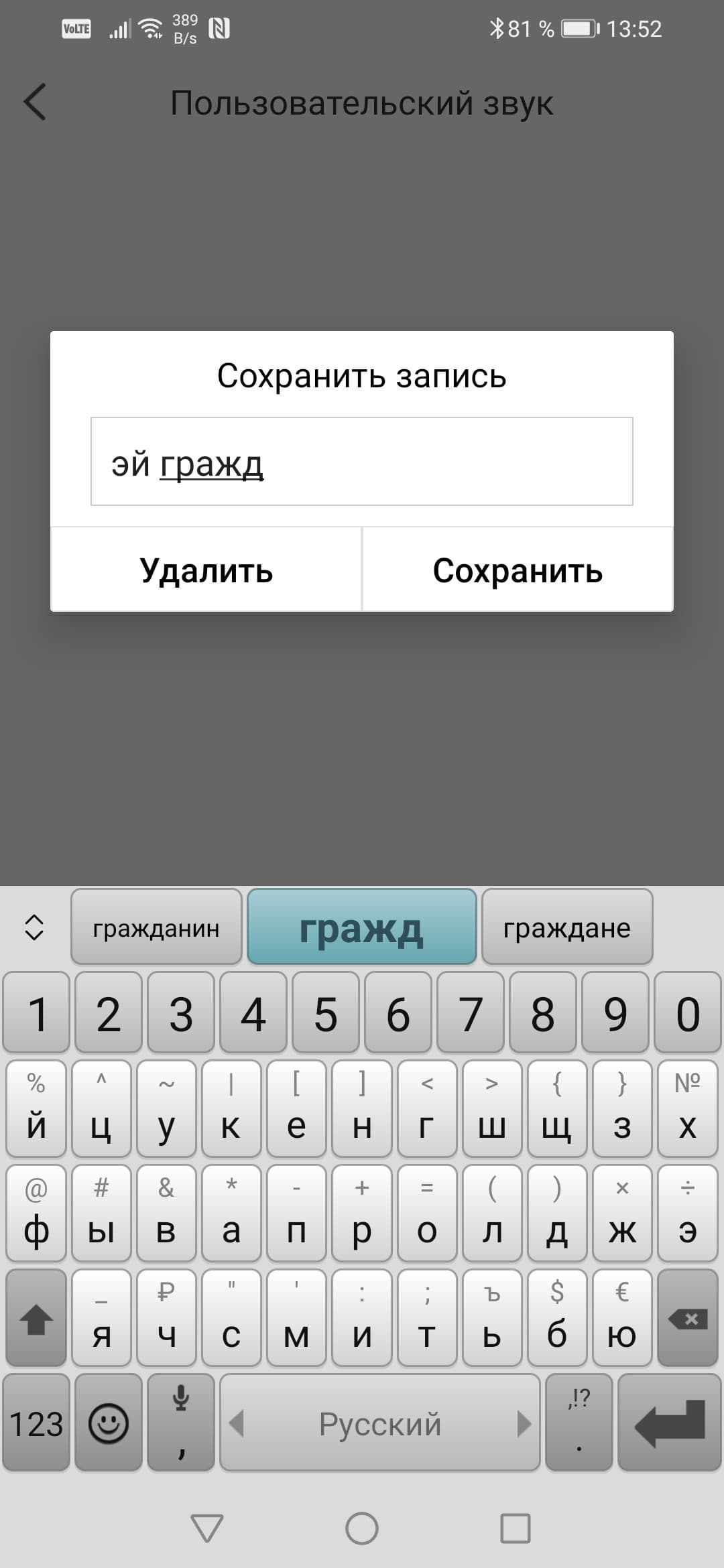Screen dimensions: 724x1568
Task: Tap the keyboard enter key
Action: click(x=669, y=1424)
